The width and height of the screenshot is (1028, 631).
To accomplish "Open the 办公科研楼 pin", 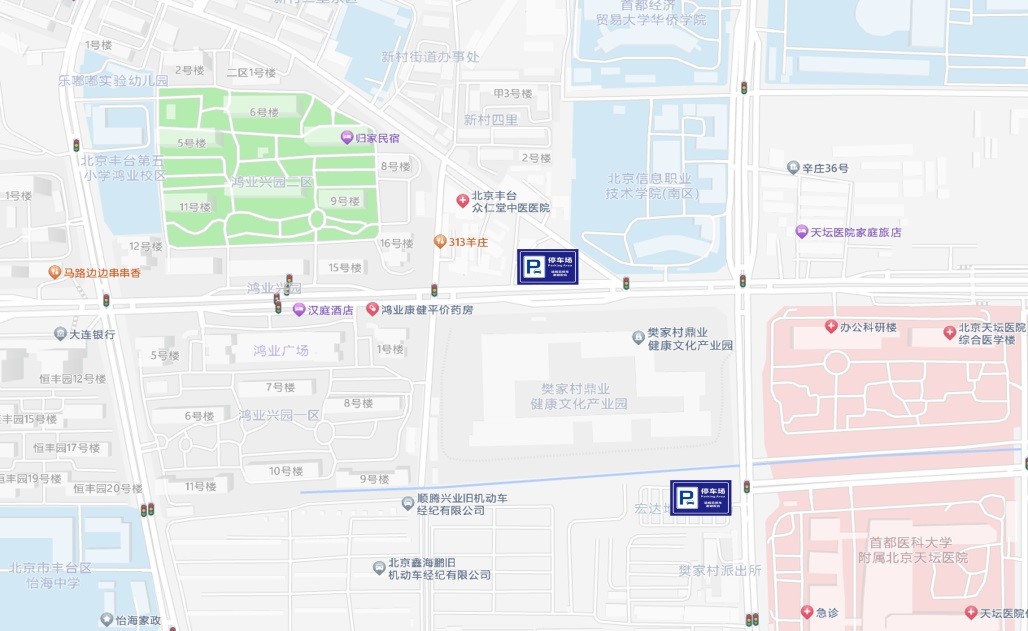I will click(x=831, y=327).
